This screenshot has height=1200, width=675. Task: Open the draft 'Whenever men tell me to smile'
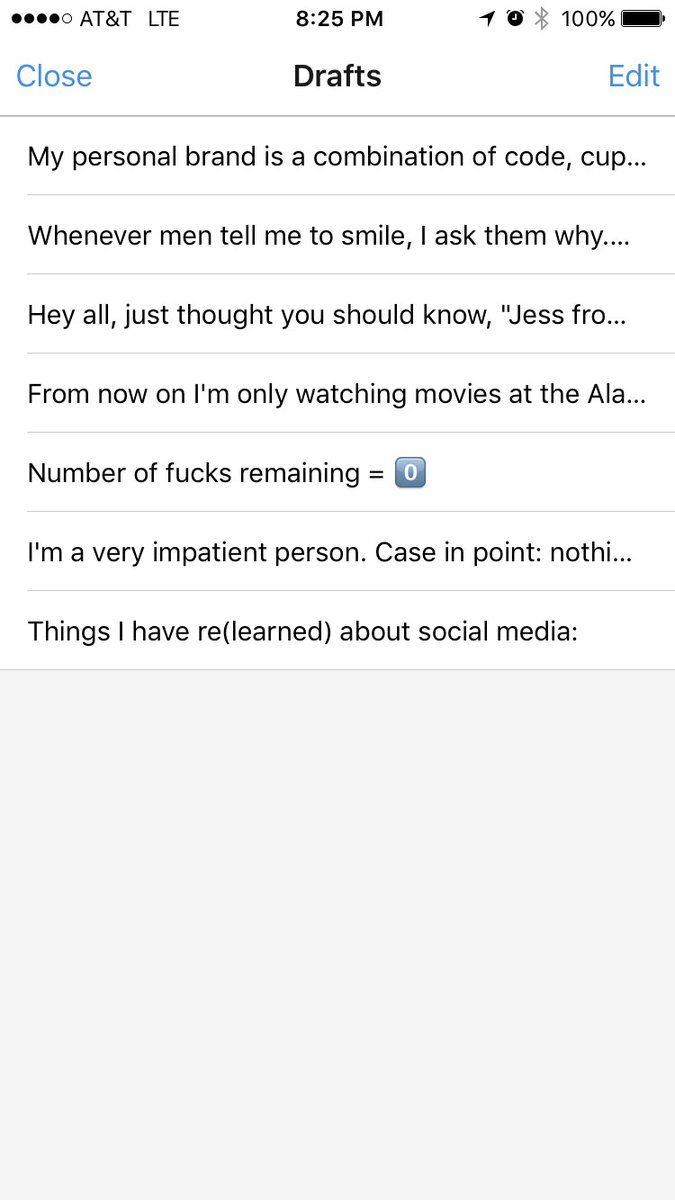pyautogui.click(x=337, y=235)
